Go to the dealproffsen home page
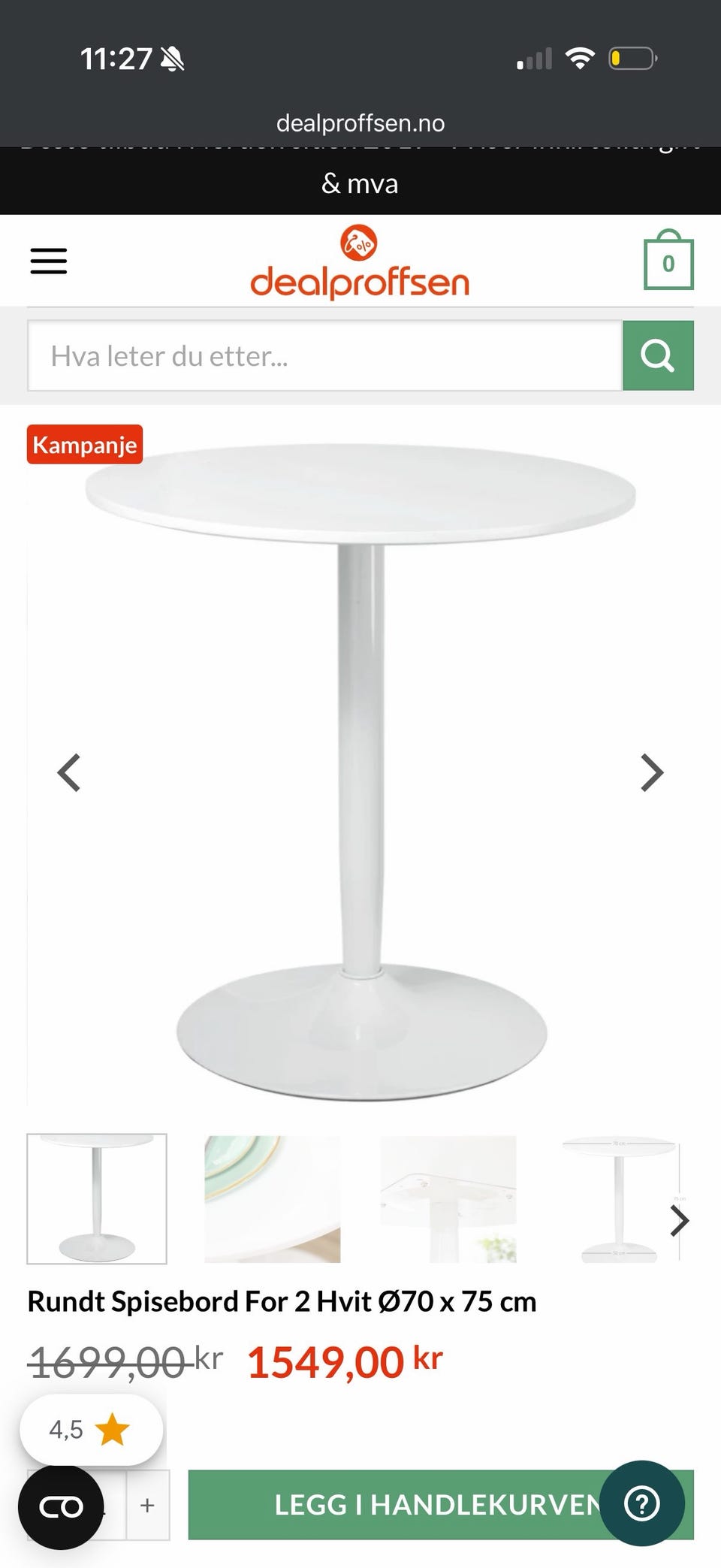The image size is (721, 1568). (x=360, y=262)
